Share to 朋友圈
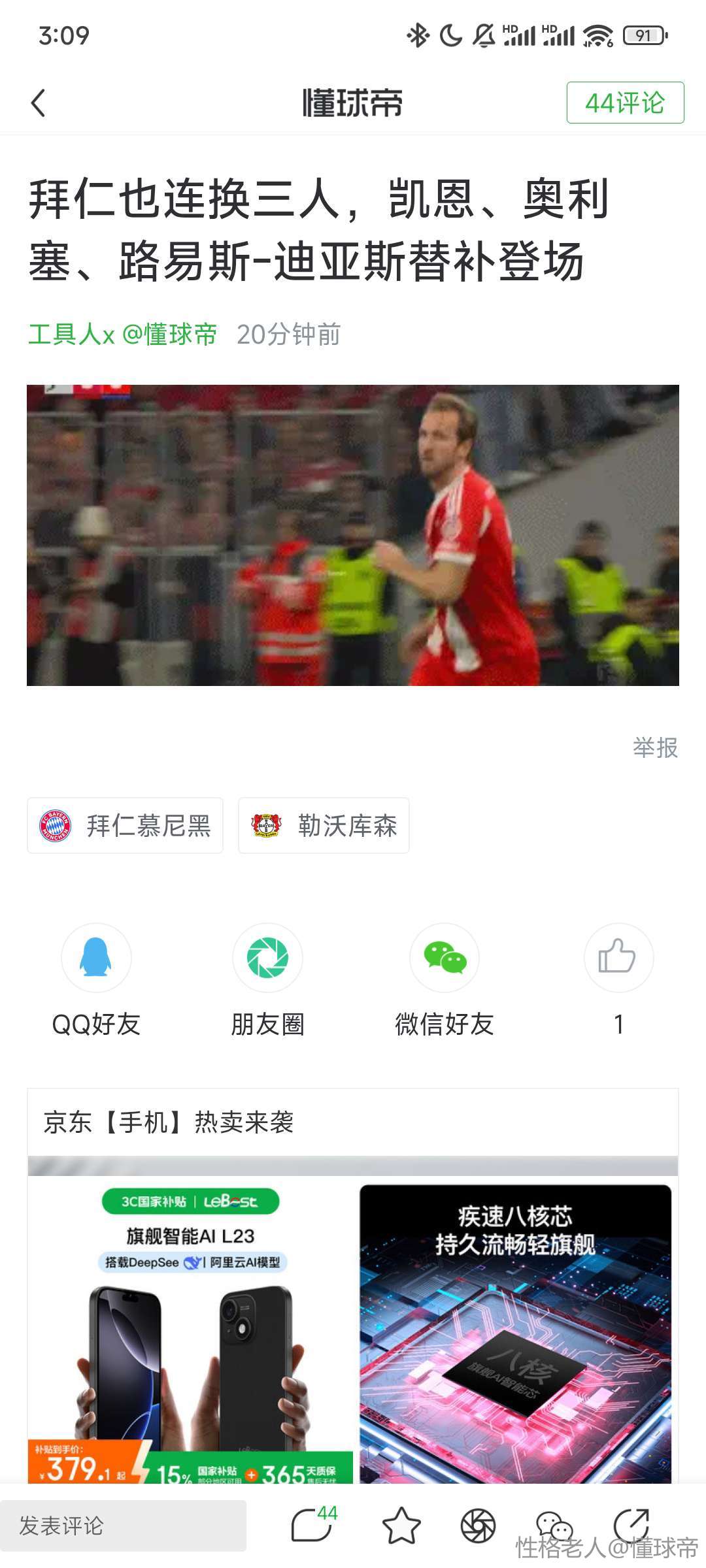Image resolution: width=706 pixels, height=1568 pixels. [x=268, y=958]
